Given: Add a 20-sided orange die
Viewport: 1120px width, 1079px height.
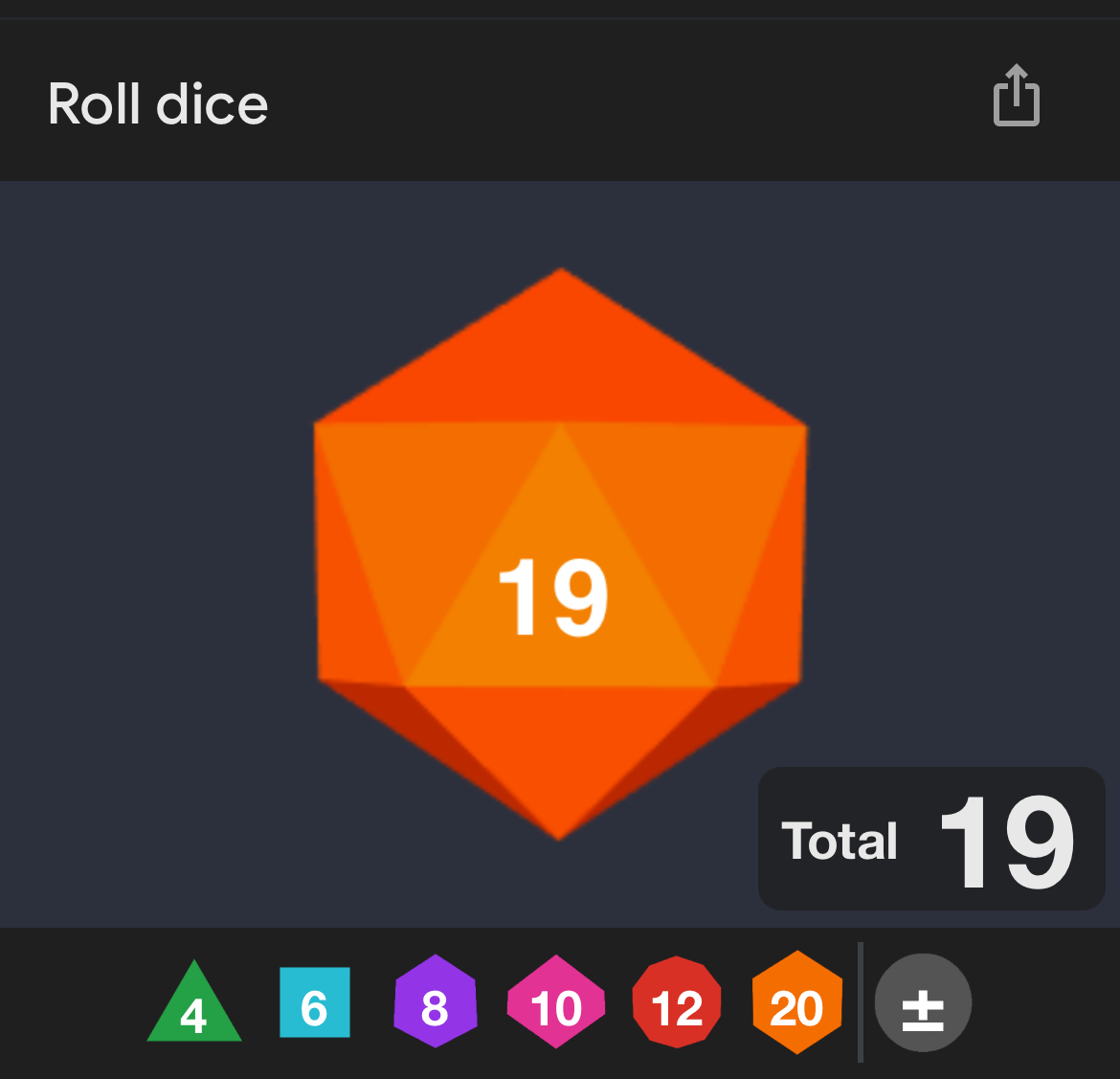Looking at the screenshot, I should [797, 1003].
